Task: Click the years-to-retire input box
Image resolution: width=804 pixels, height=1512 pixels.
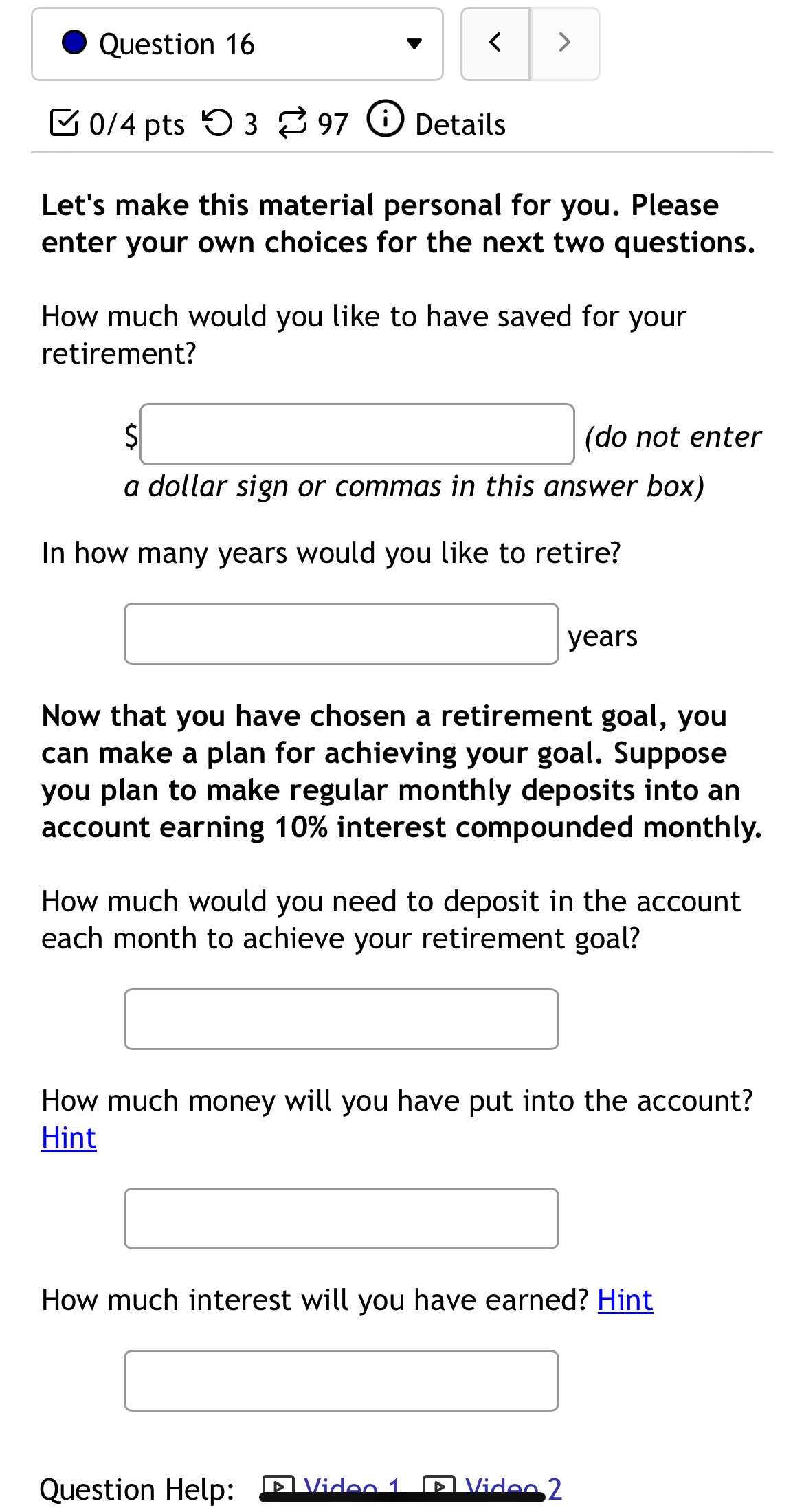Action: coord(342,633)
